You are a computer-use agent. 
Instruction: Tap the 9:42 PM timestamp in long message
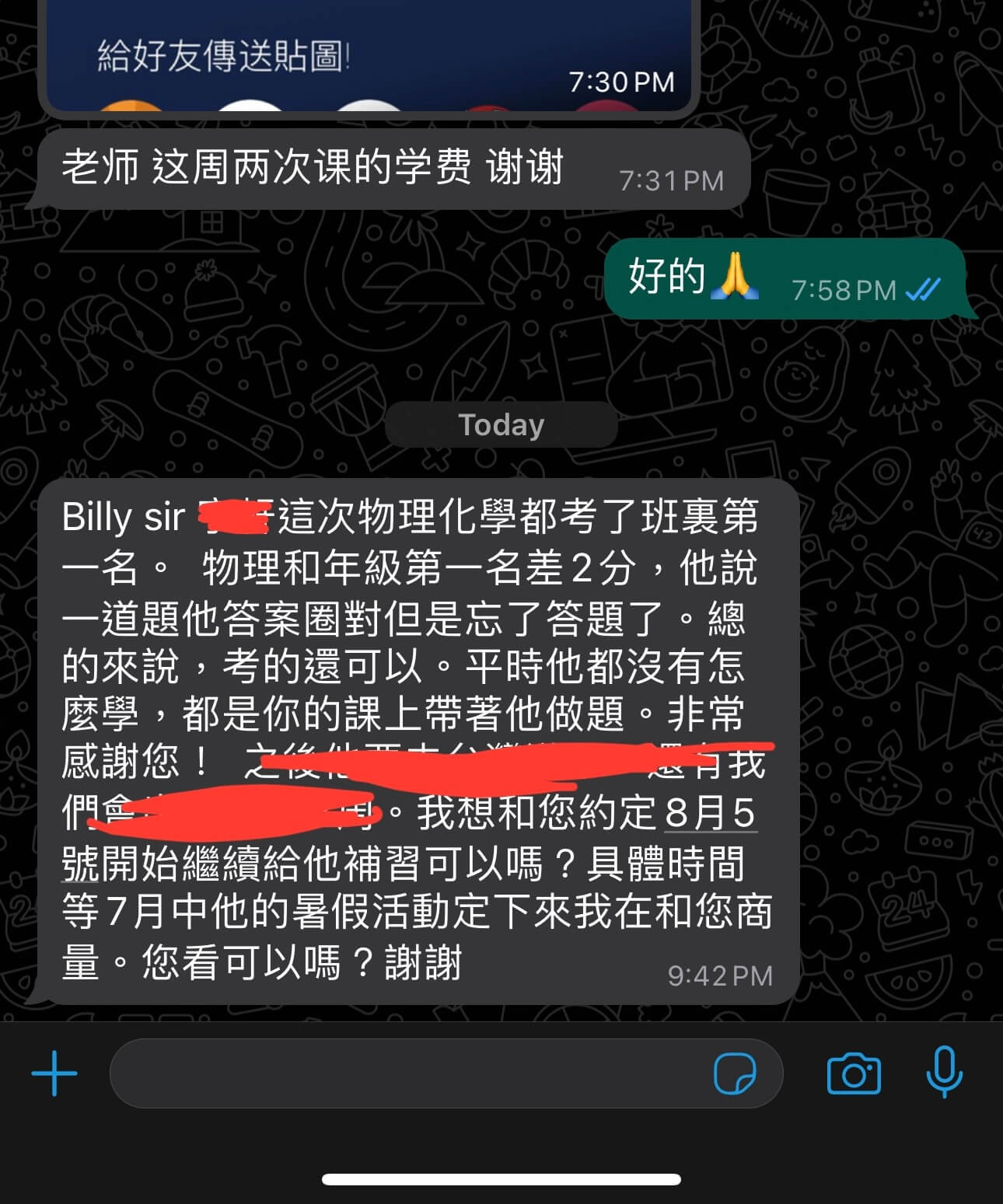coord(719,975)
